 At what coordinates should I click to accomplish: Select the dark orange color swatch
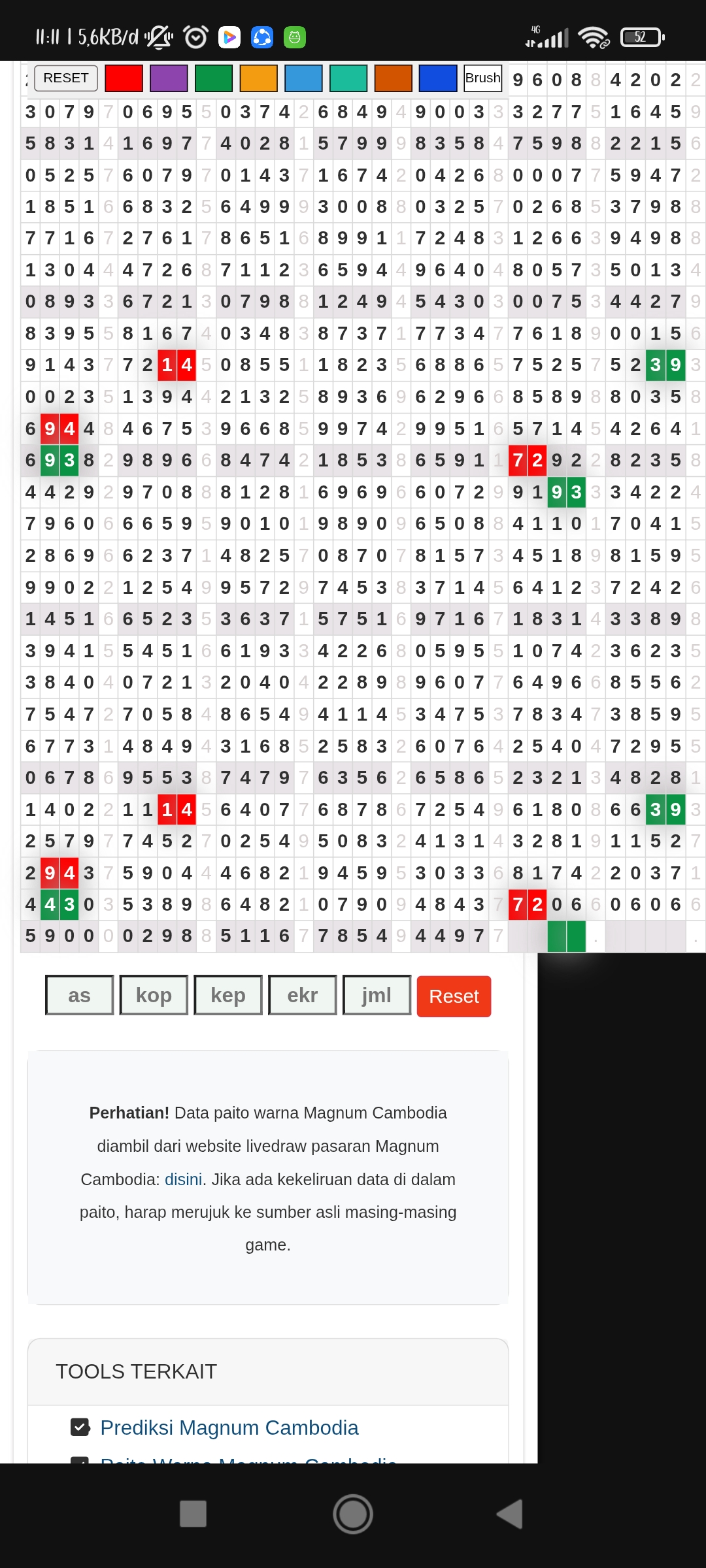click(x=394, y=78)
